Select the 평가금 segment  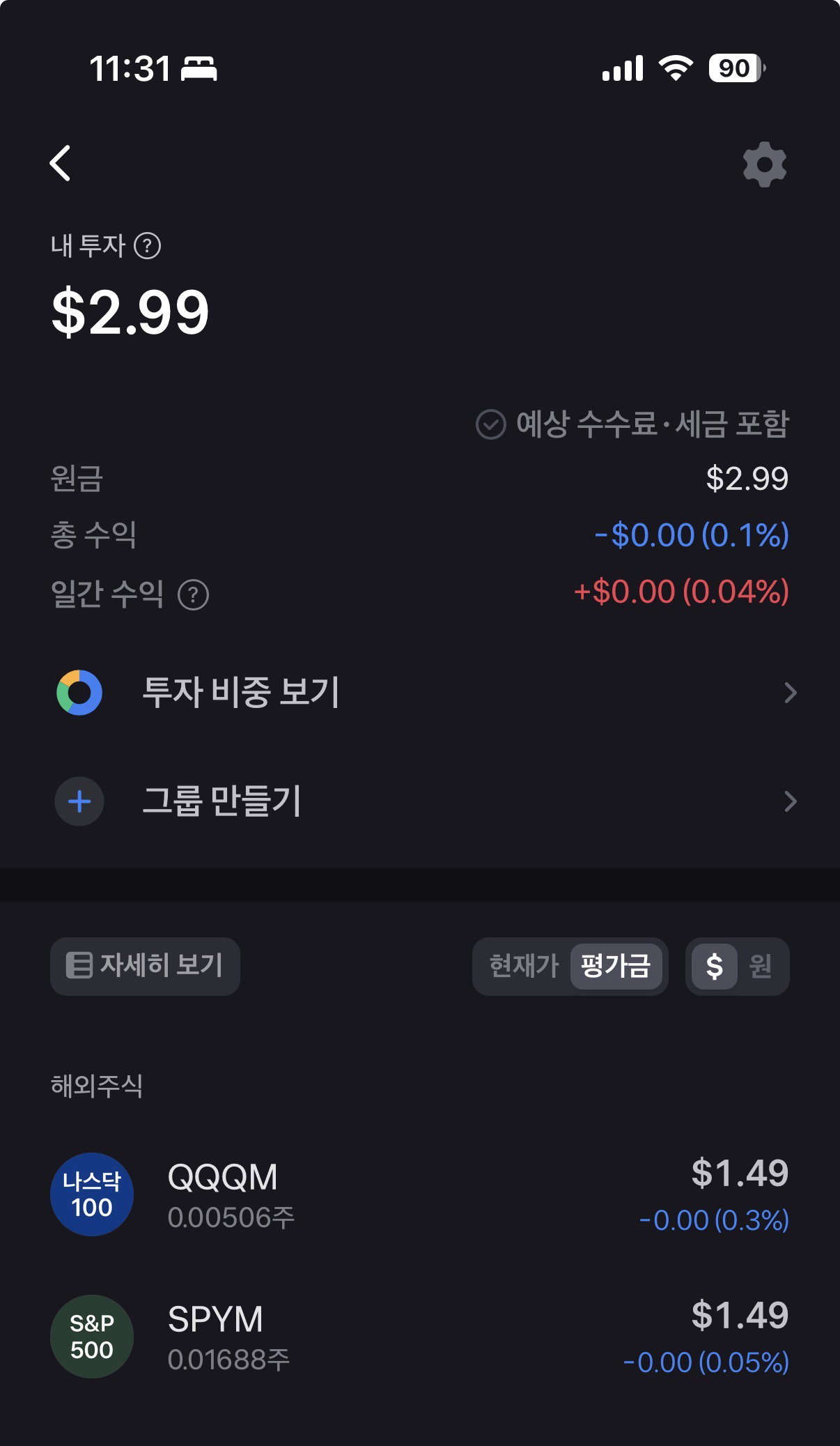click(616, 966)
